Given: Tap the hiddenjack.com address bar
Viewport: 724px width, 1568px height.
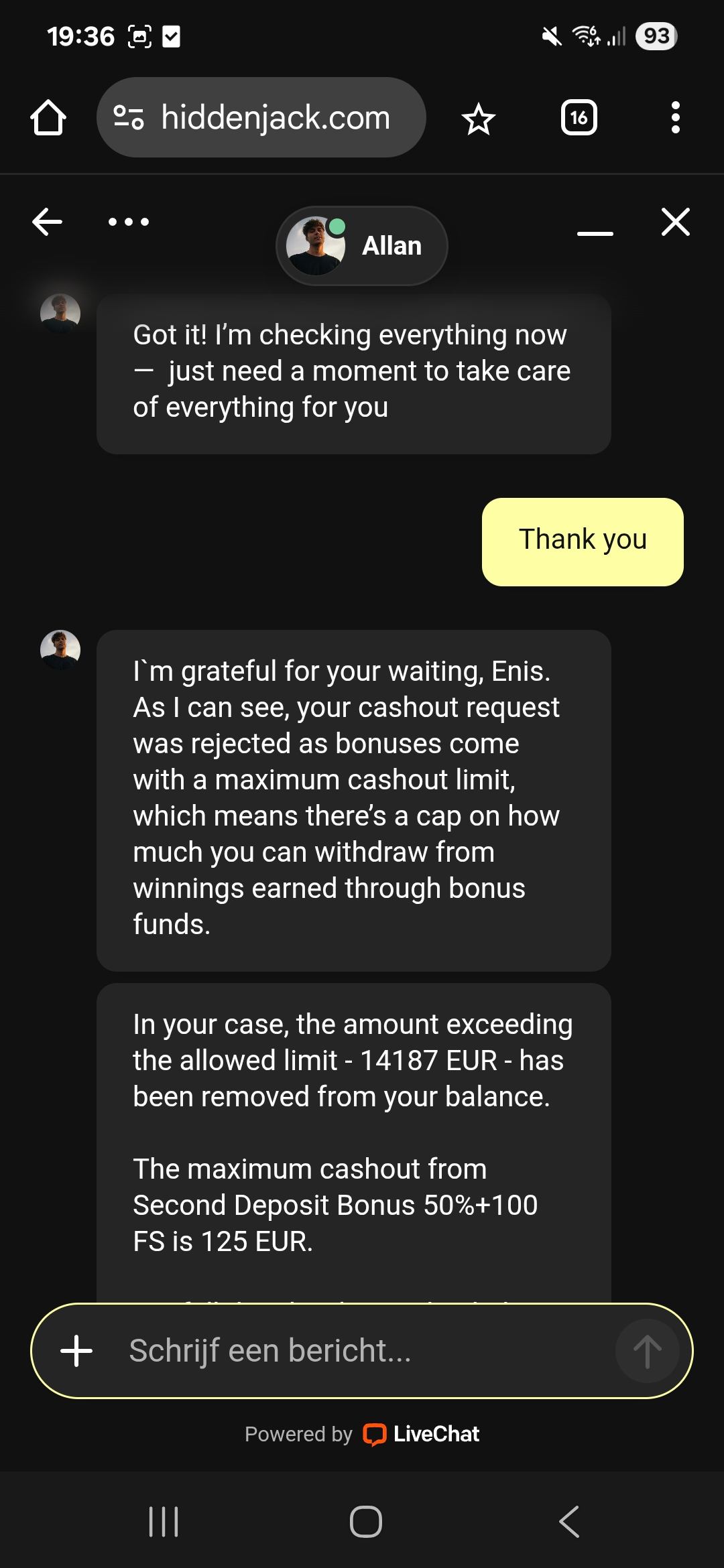Looking at the screenshot, I should (x=275, y=118).
